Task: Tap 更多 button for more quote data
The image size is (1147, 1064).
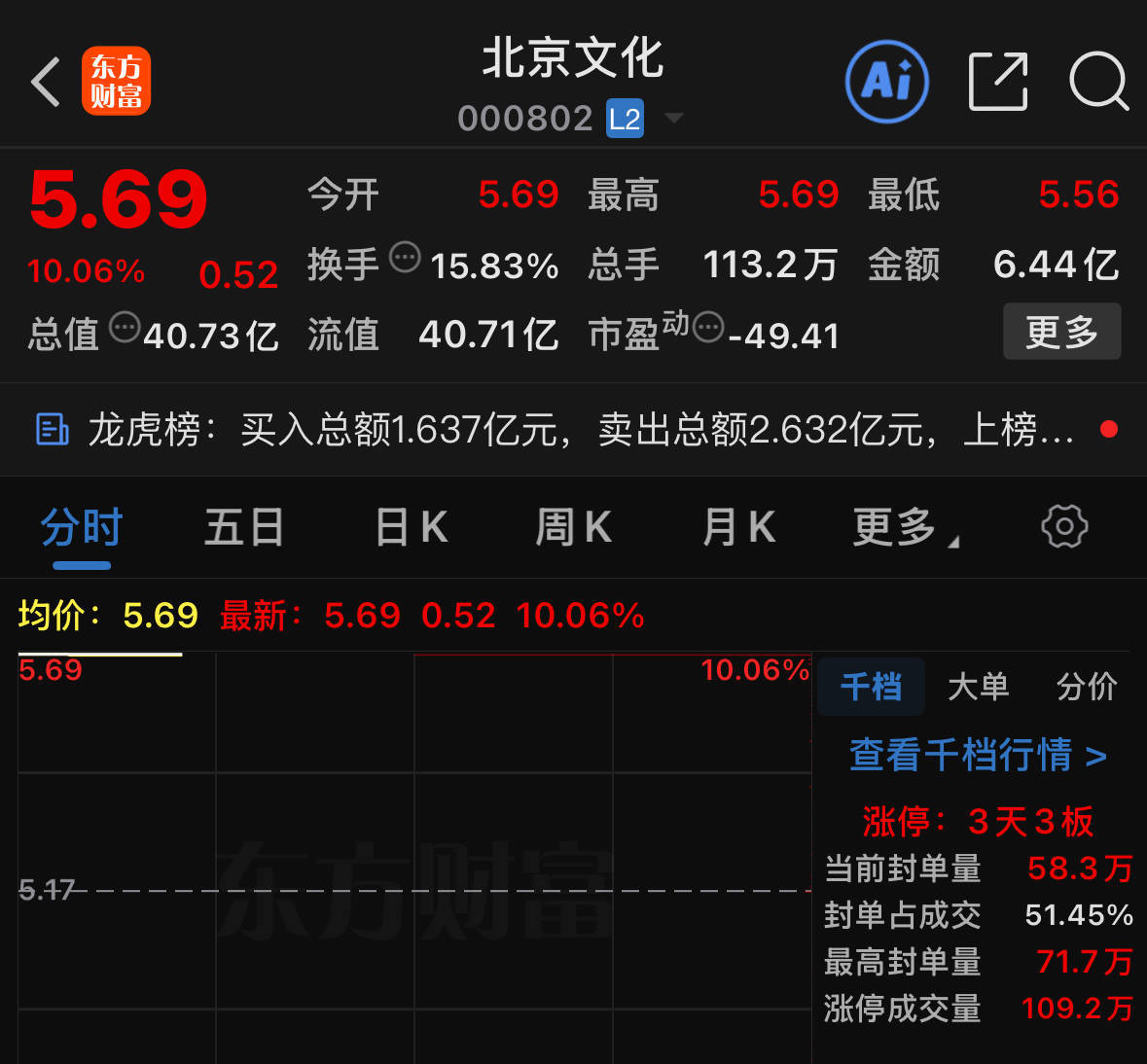Action: [x=1061, y=332]
